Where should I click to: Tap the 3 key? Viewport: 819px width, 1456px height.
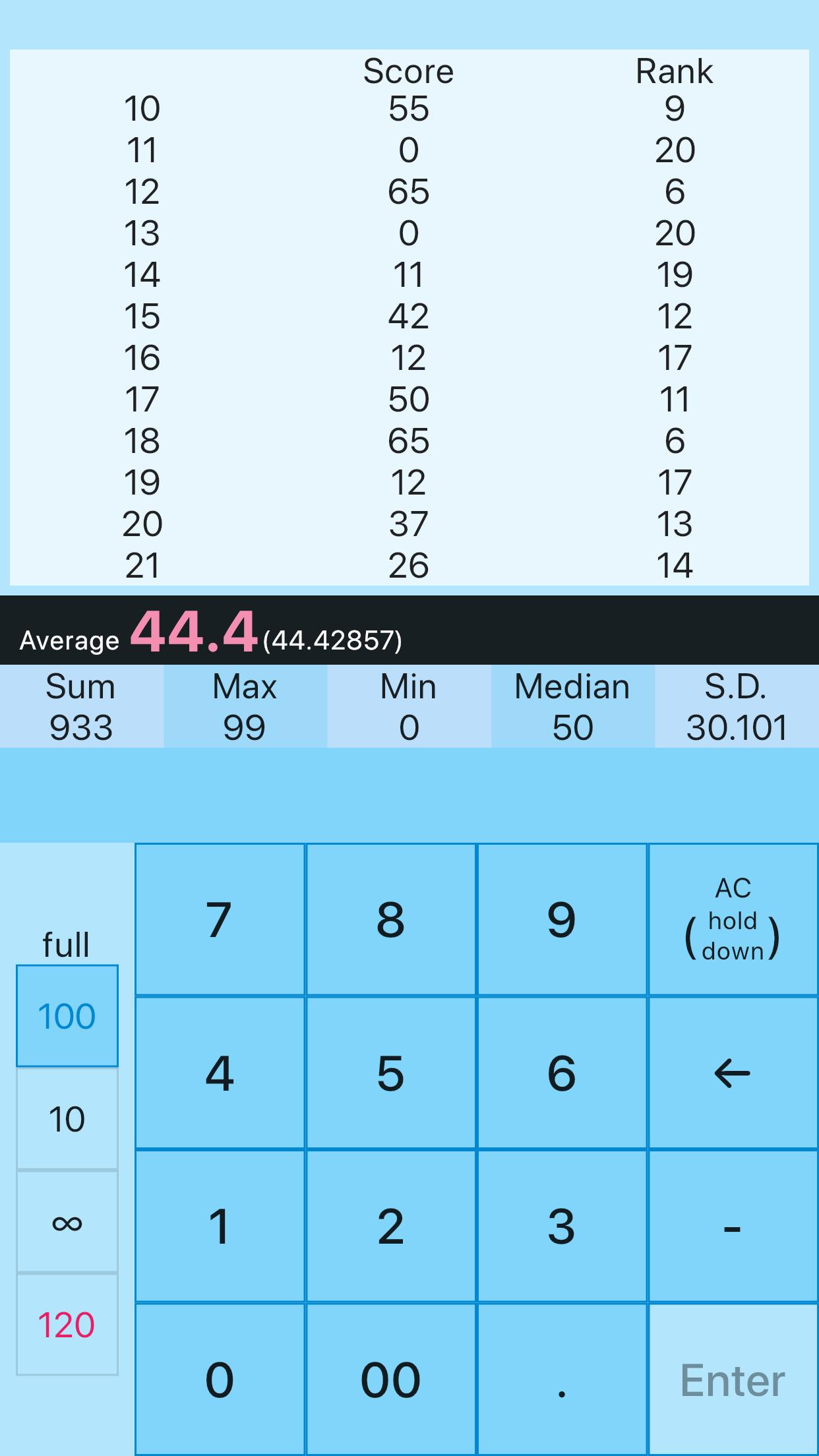pos(561,1227)
